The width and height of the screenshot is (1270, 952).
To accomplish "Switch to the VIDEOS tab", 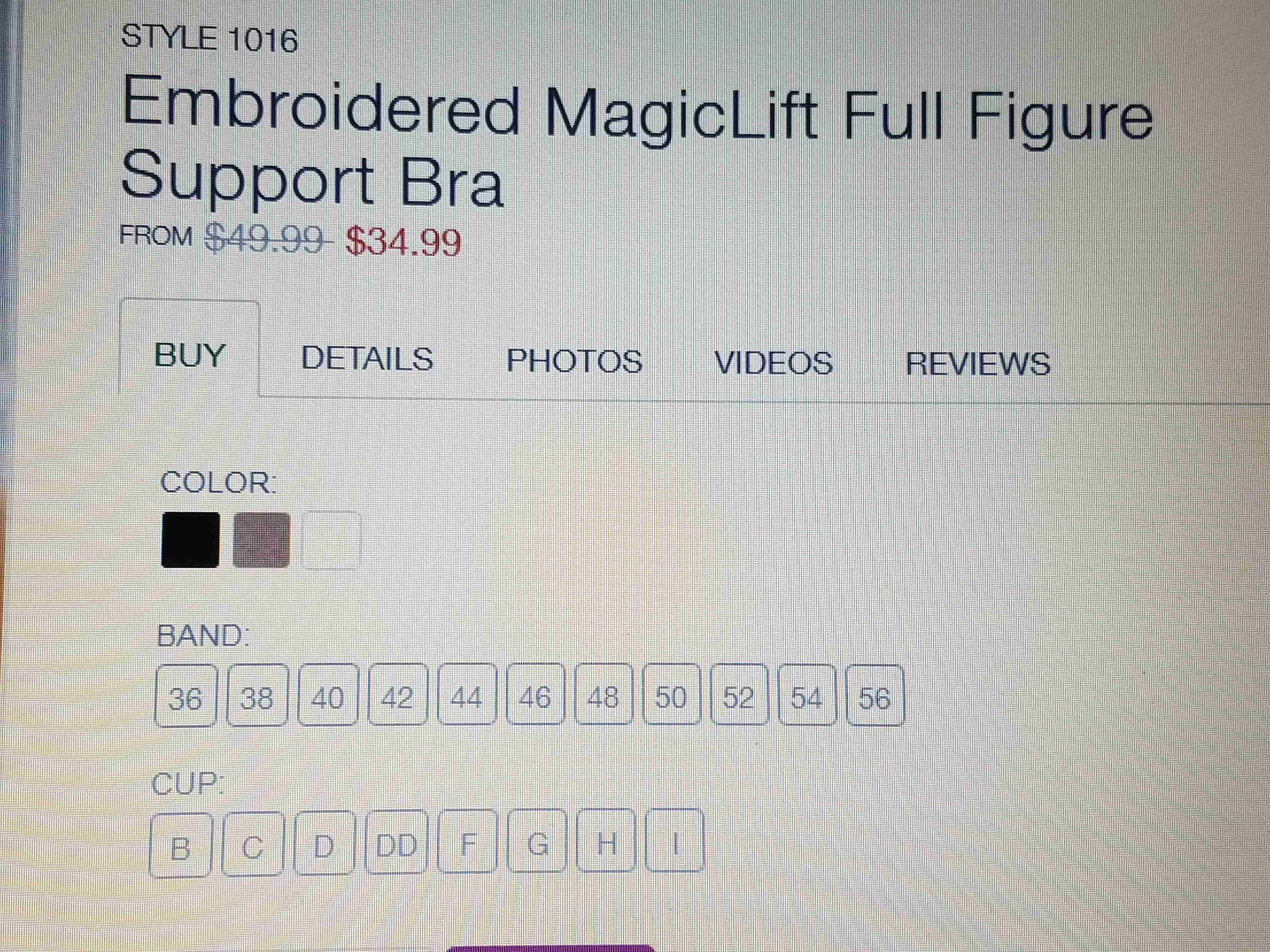I will [773, 363].
